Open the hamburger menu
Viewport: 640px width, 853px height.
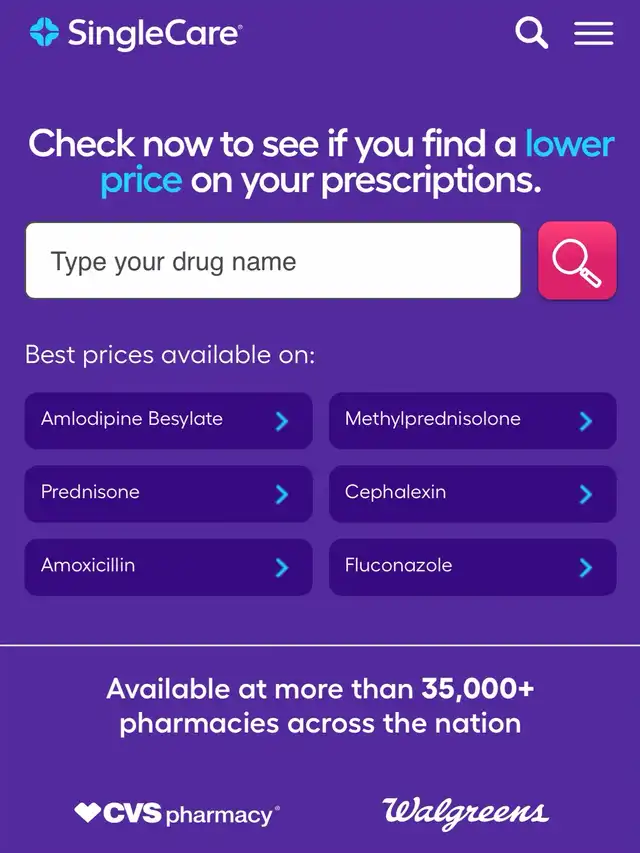(x=593, y=33)
